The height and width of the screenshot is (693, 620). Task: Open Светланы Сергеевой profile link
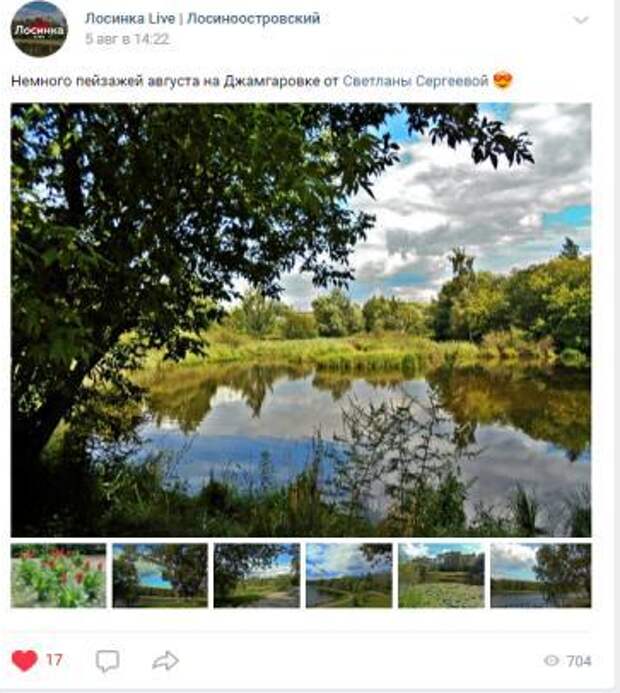[x=414, y=81]
